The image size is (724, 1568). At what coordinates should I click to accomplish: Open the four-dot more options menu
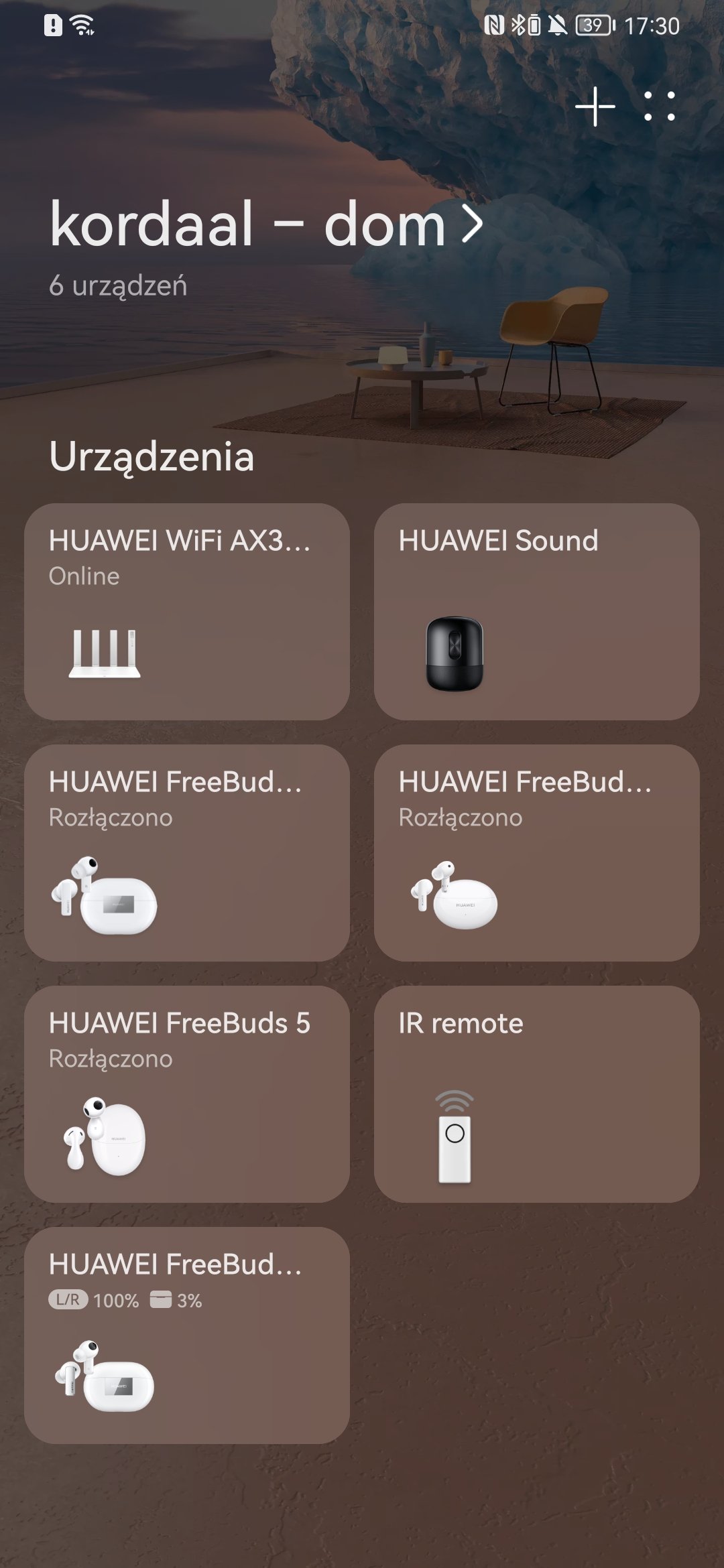click(x=659, y=106)
